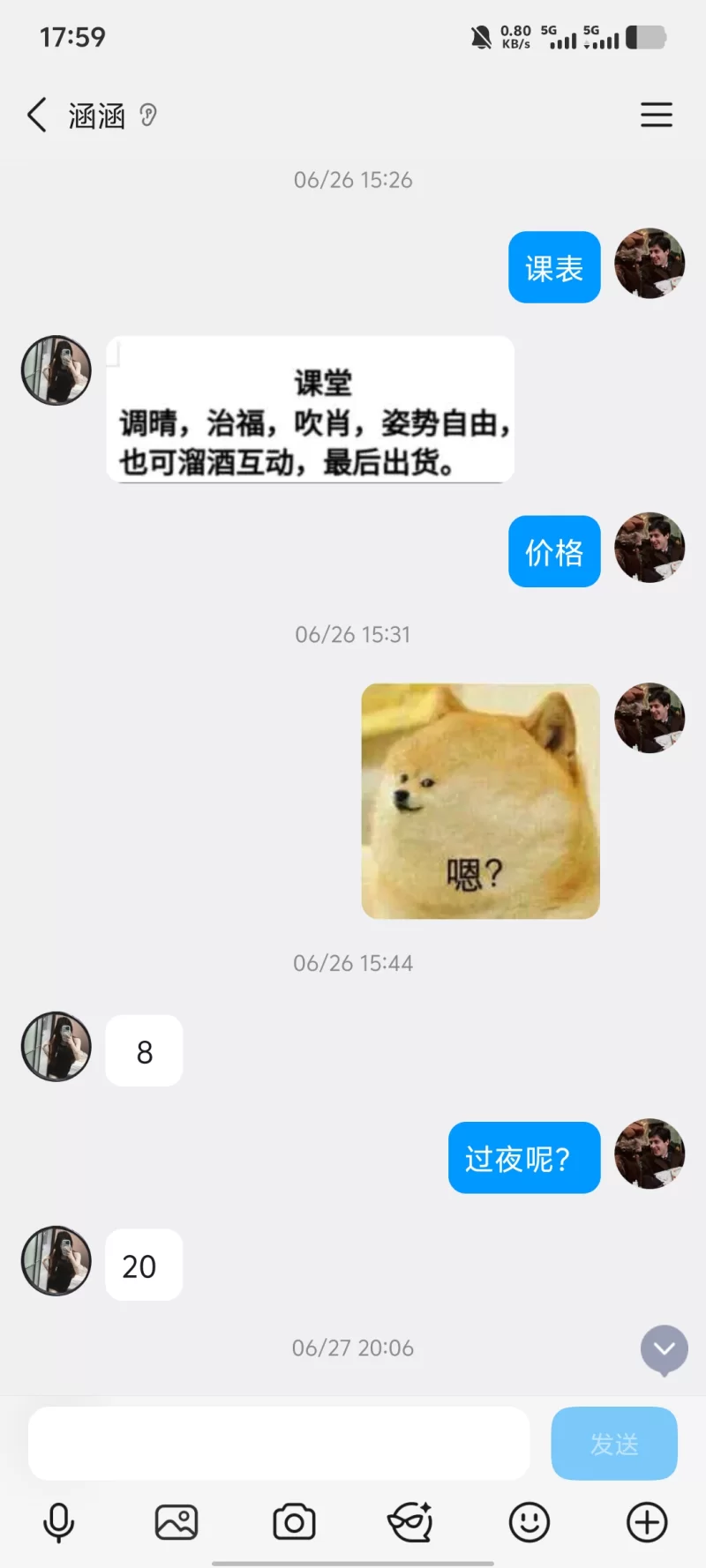Tap the earpiece mode icon beside 涵涵
Screen dimensions: 706x1568
point(148,116)
